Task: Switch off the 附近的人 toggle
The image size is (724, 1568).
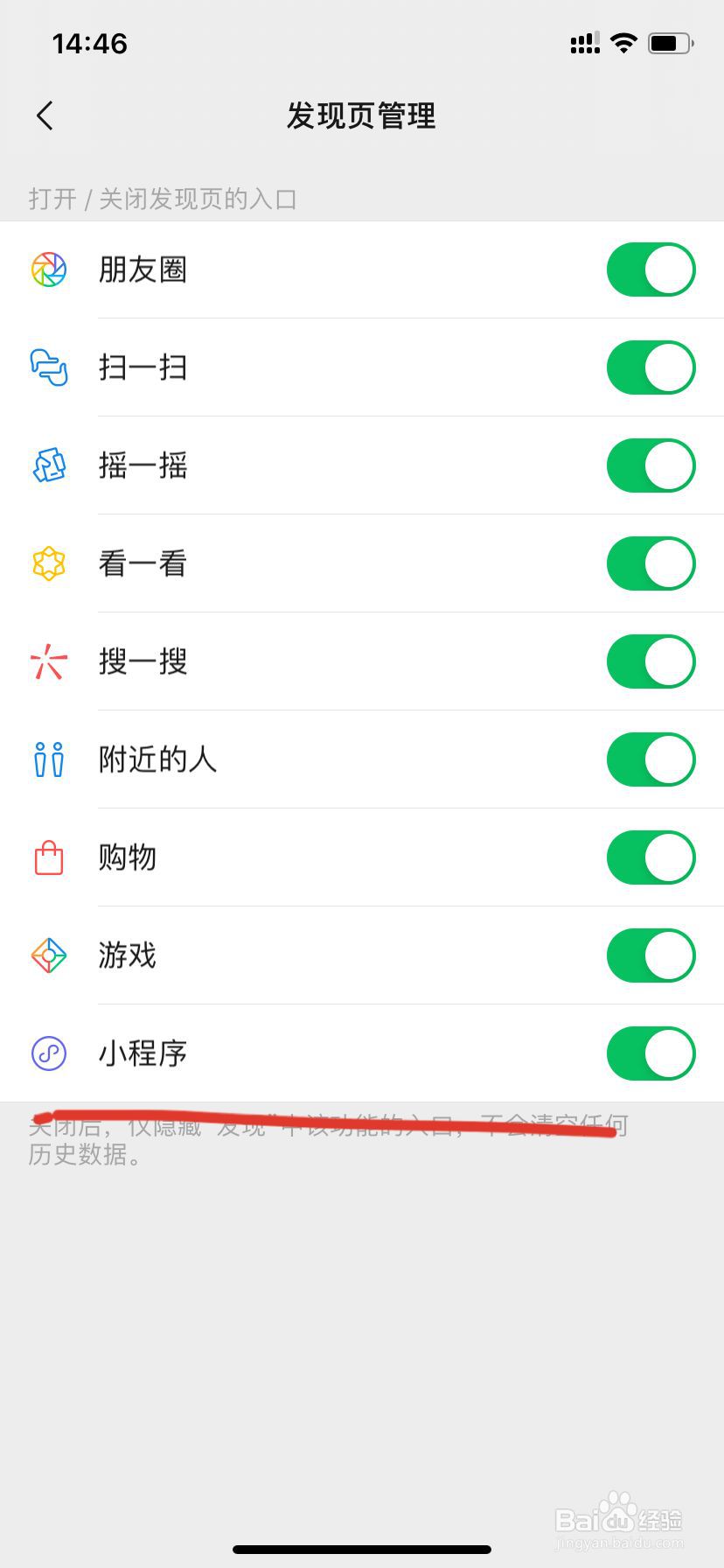Action: tap(651, 760)
